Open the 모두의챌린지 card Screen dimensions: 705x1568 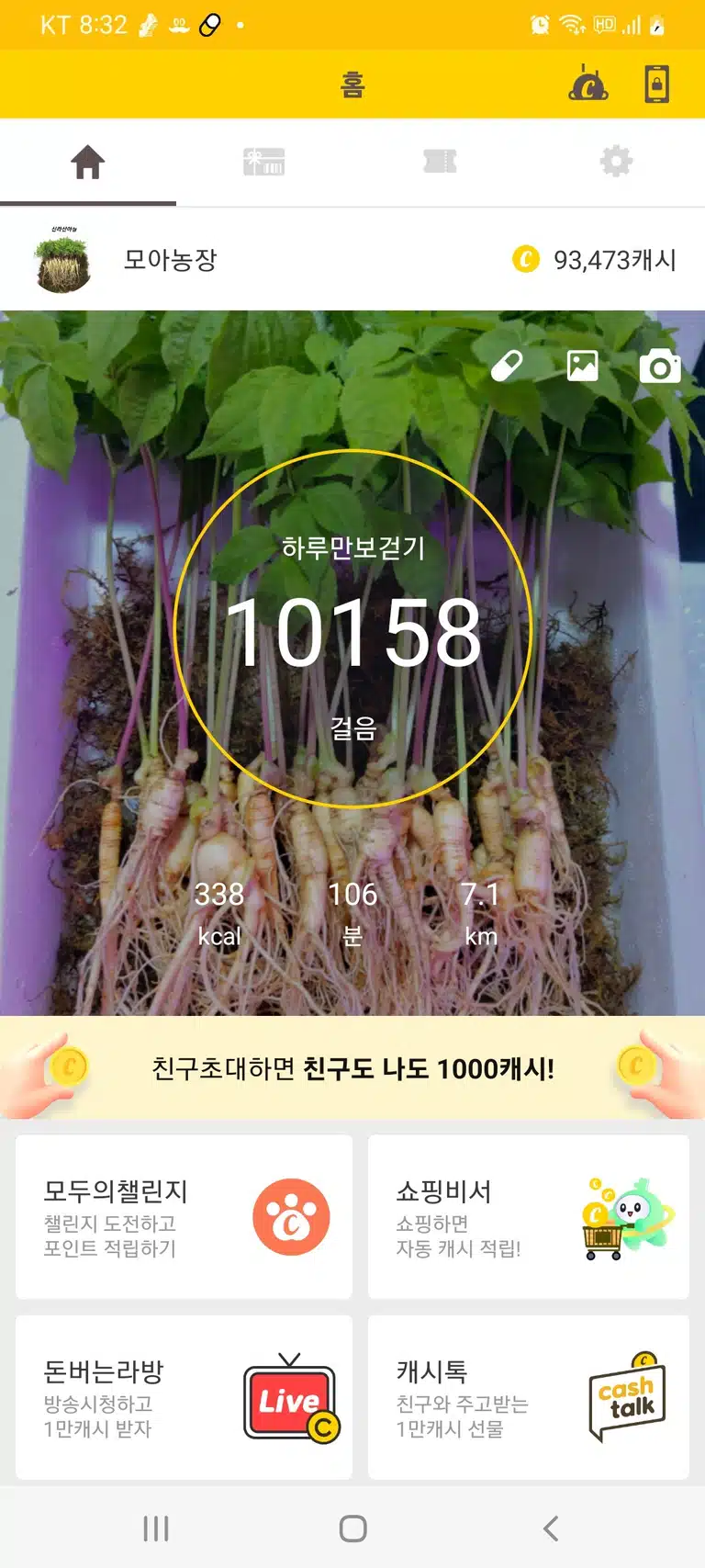184,1217
